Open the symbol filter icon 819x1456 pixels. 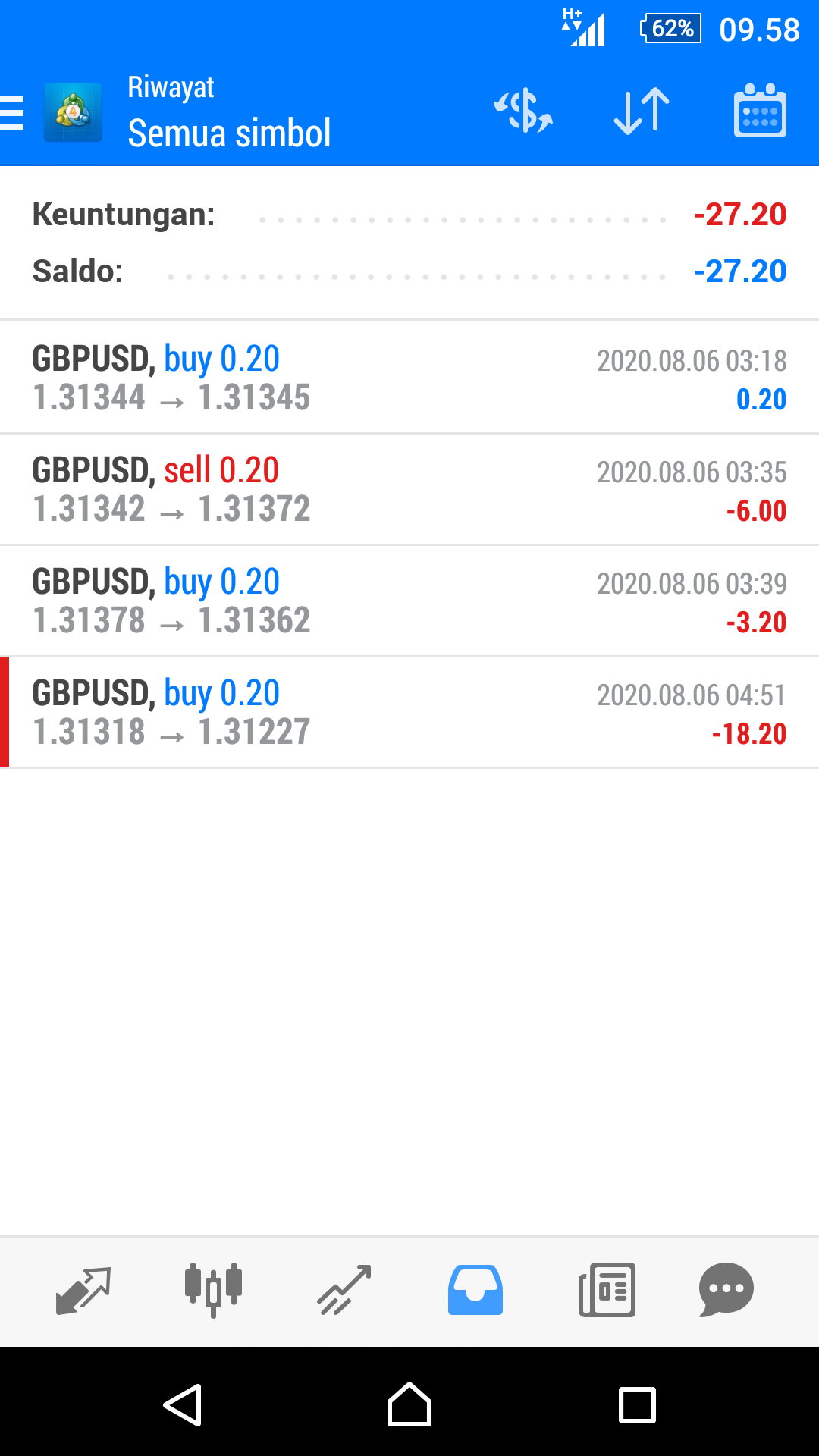pos(523,112)
